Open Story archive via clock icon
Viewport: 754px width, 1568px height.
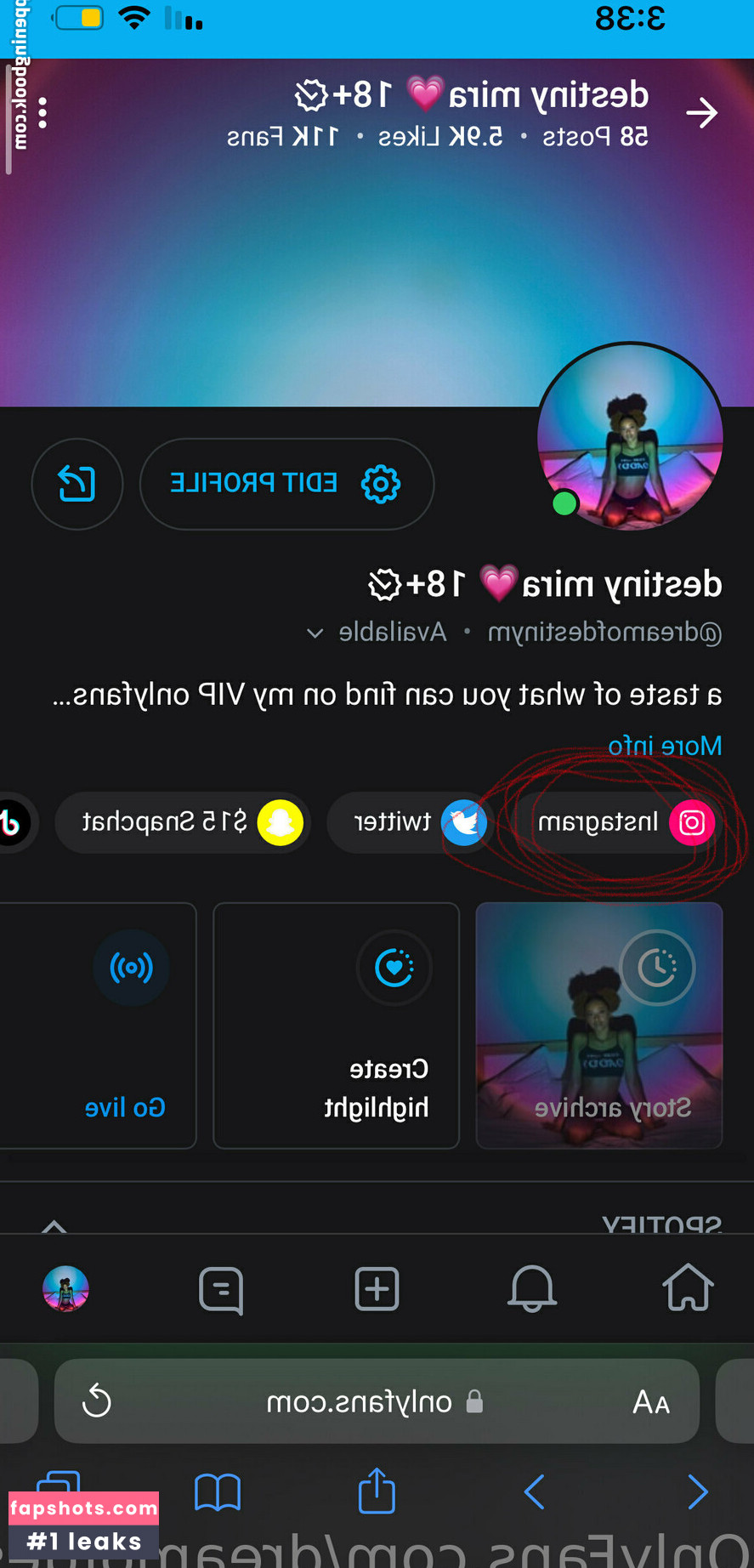point(657,968)
